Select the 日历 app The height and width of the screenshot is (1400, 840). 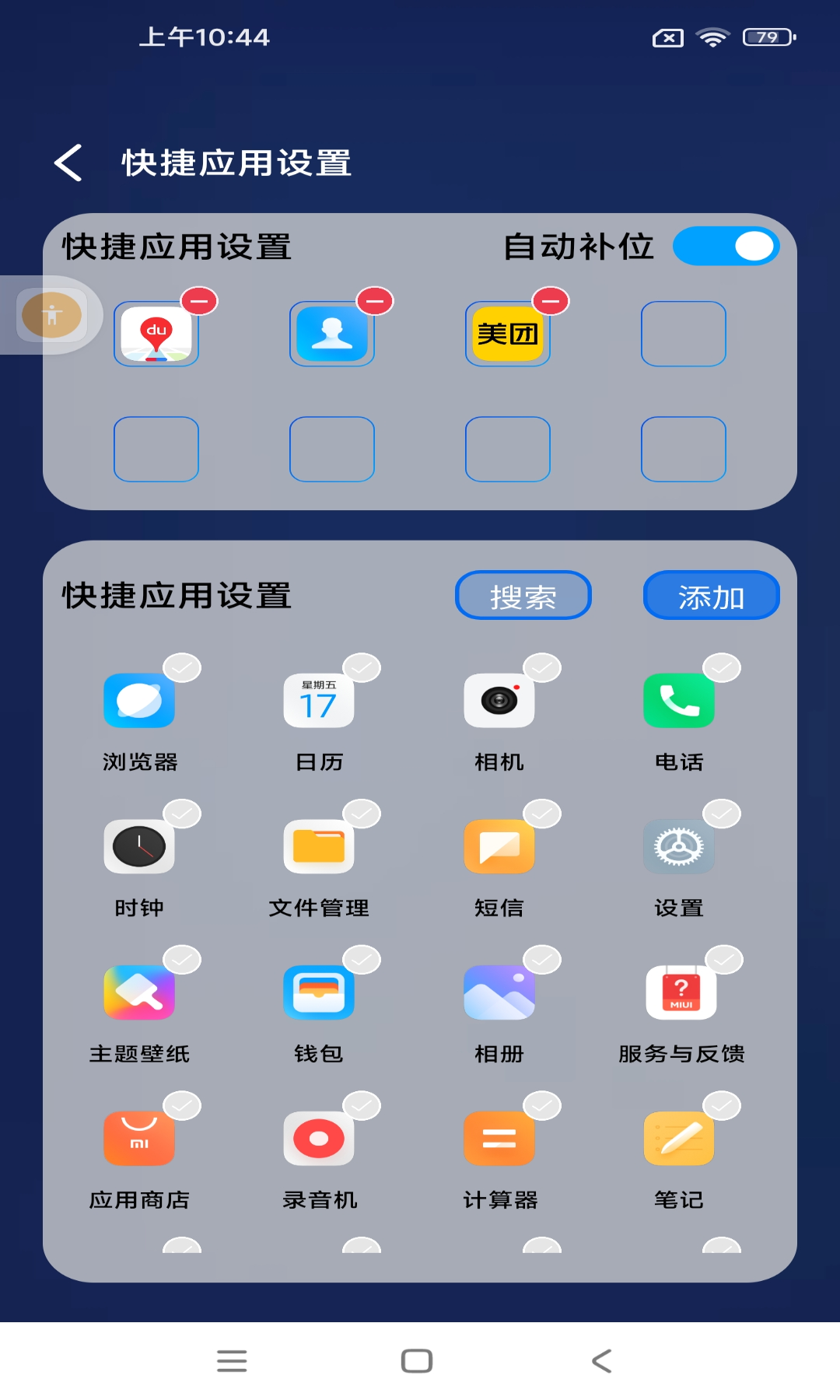[x=320, y=702]
